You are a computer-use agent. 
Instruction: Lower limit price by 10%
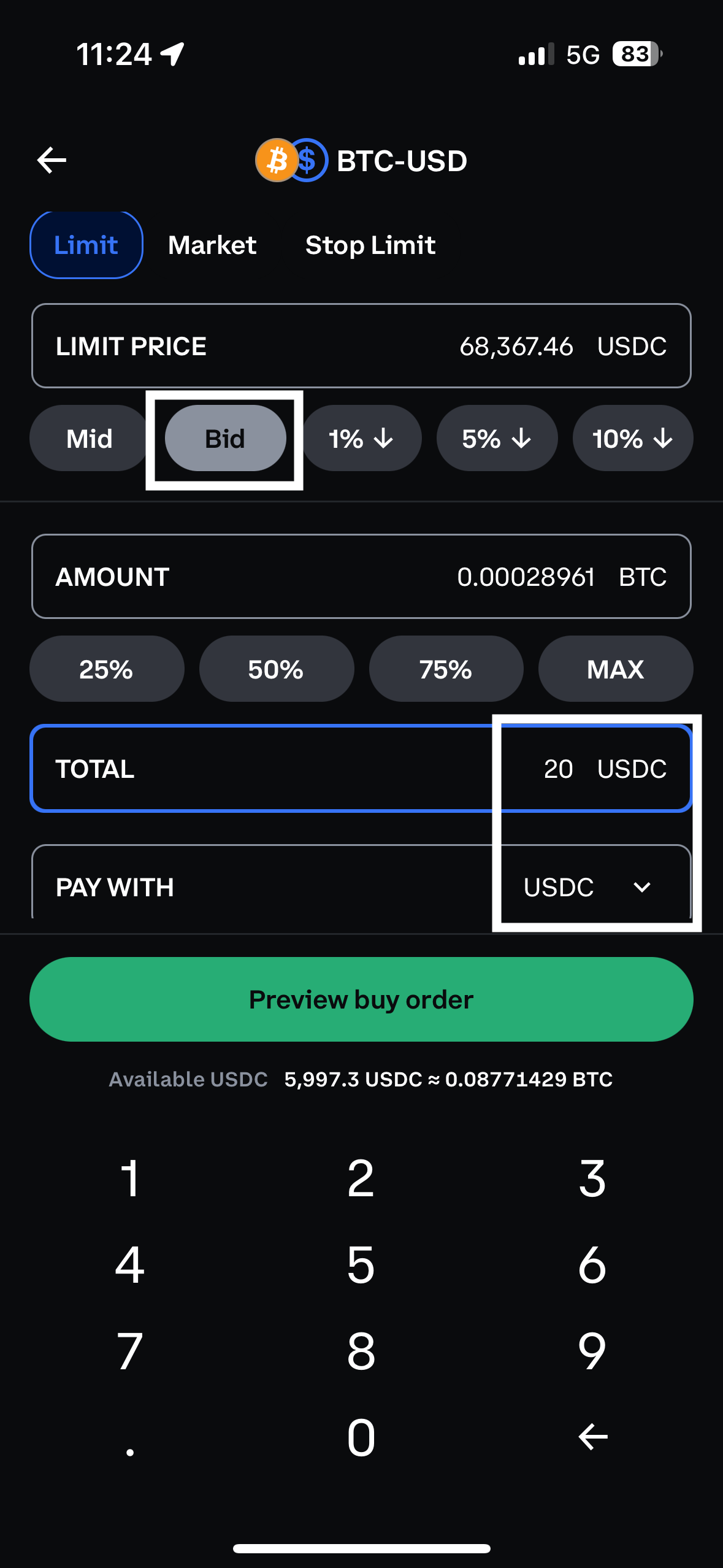pos(632,438)
